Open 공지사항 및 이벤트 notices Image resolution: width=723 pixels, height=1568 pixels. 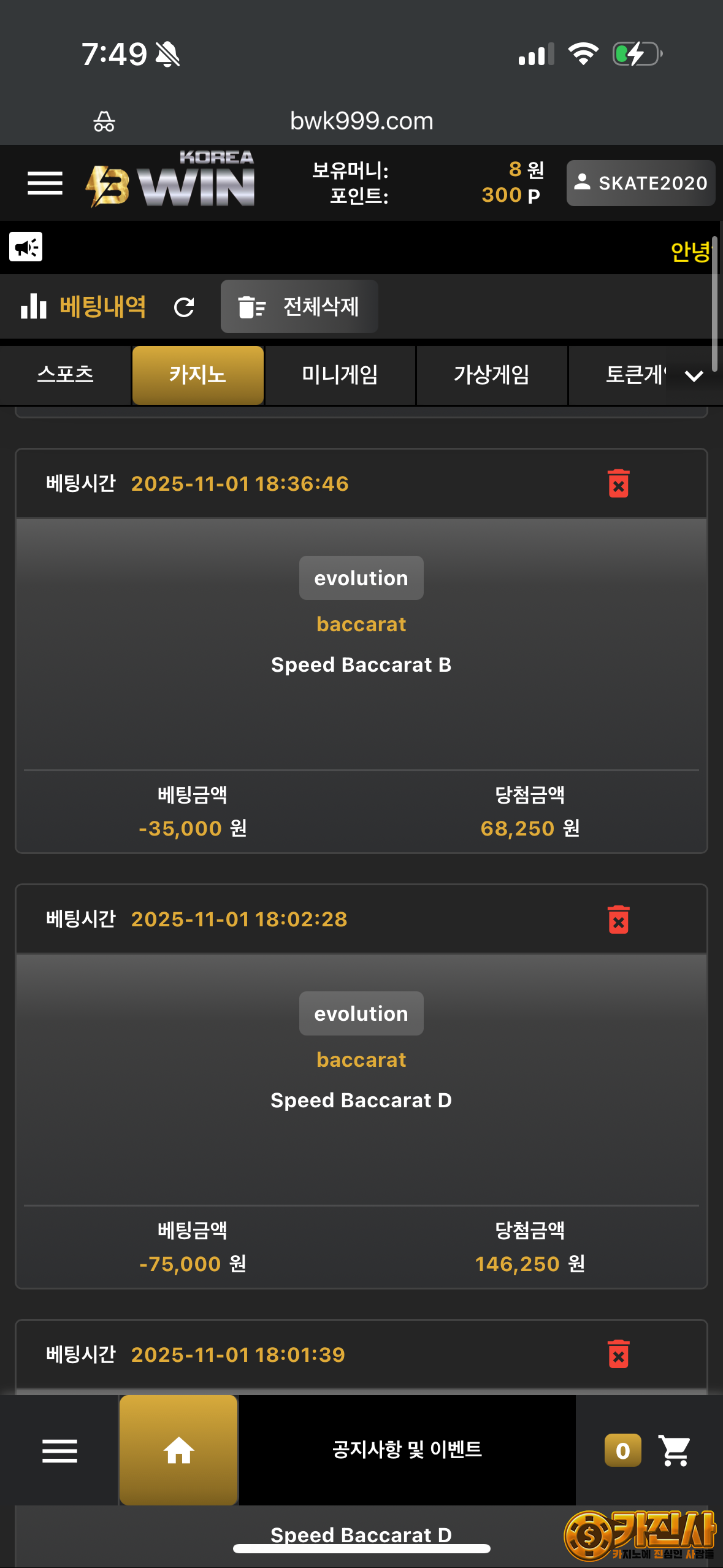[407, 1450]
